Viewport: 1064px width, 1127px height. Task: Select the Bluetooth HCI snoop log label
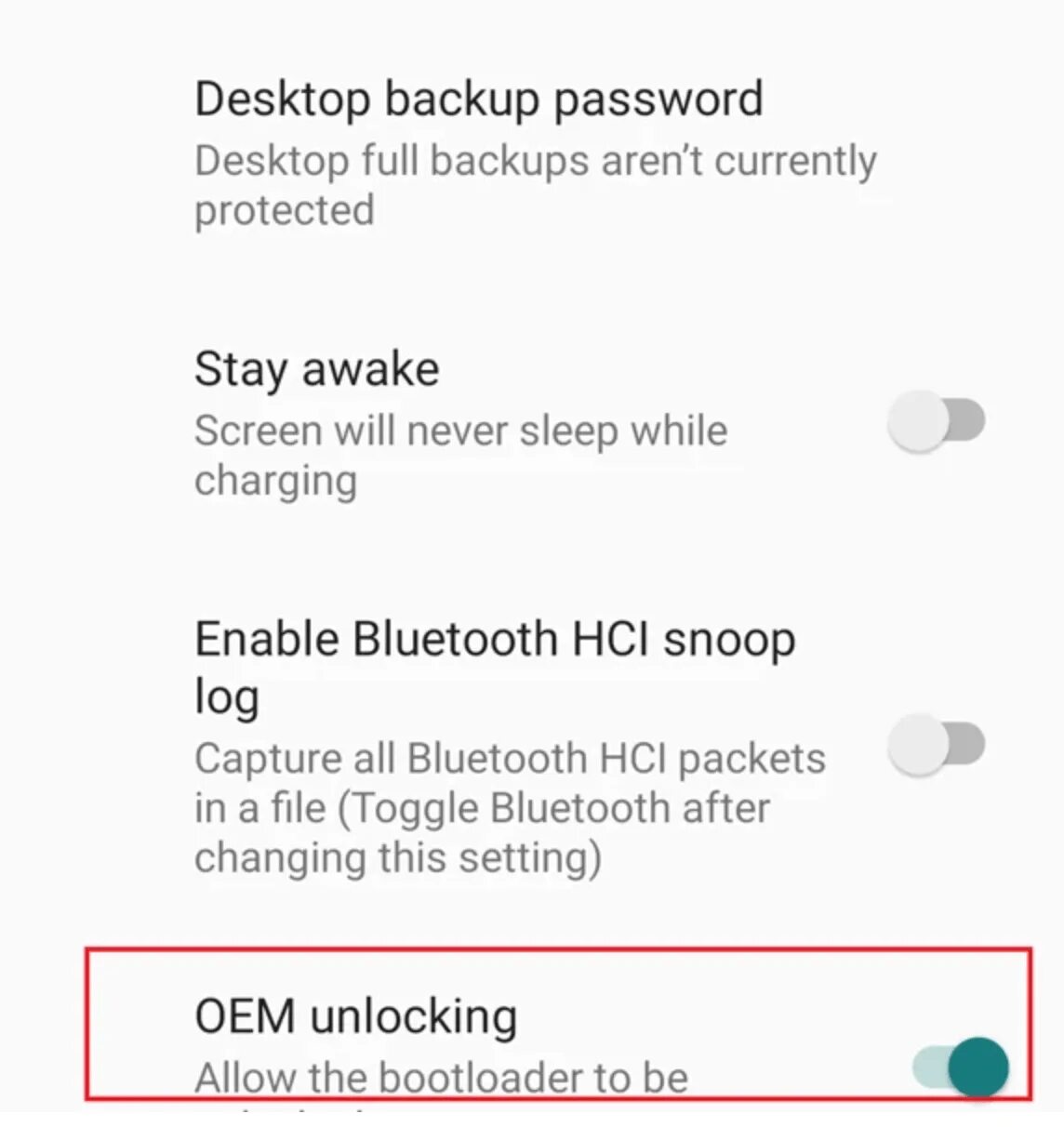[495, 665]
